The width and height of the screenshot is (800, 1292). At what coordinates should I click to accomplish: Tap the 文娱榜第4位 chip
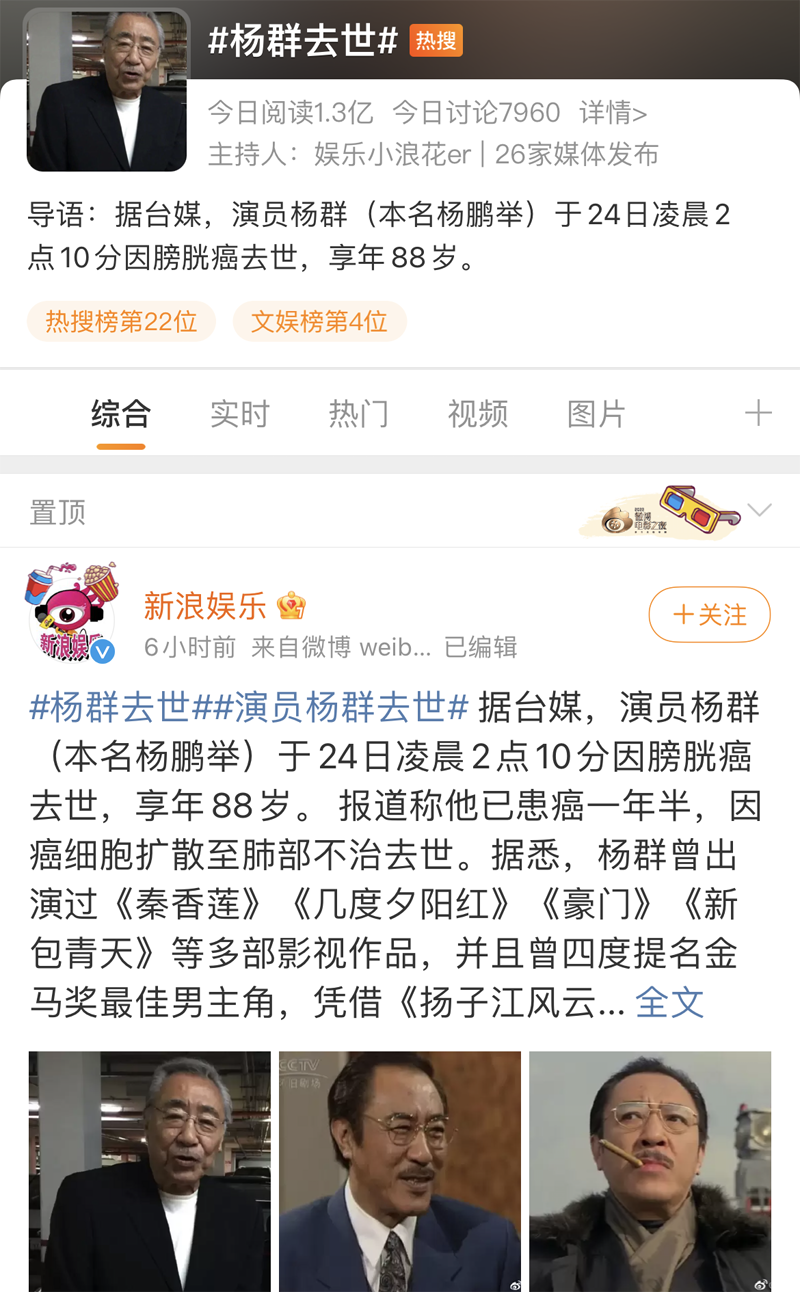tap(319, 321)
